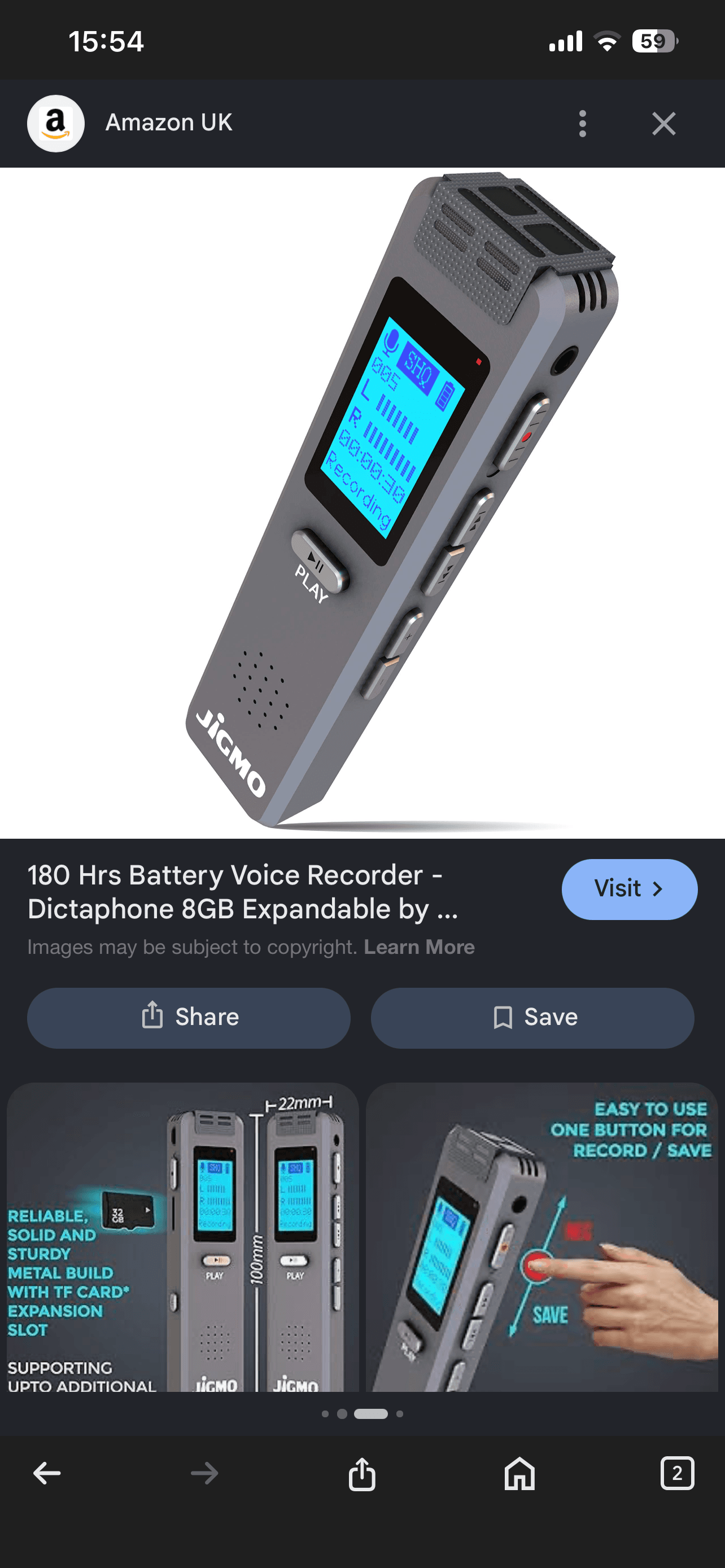Open the tab switcher showing 2 tabs

coord(677,1473)
